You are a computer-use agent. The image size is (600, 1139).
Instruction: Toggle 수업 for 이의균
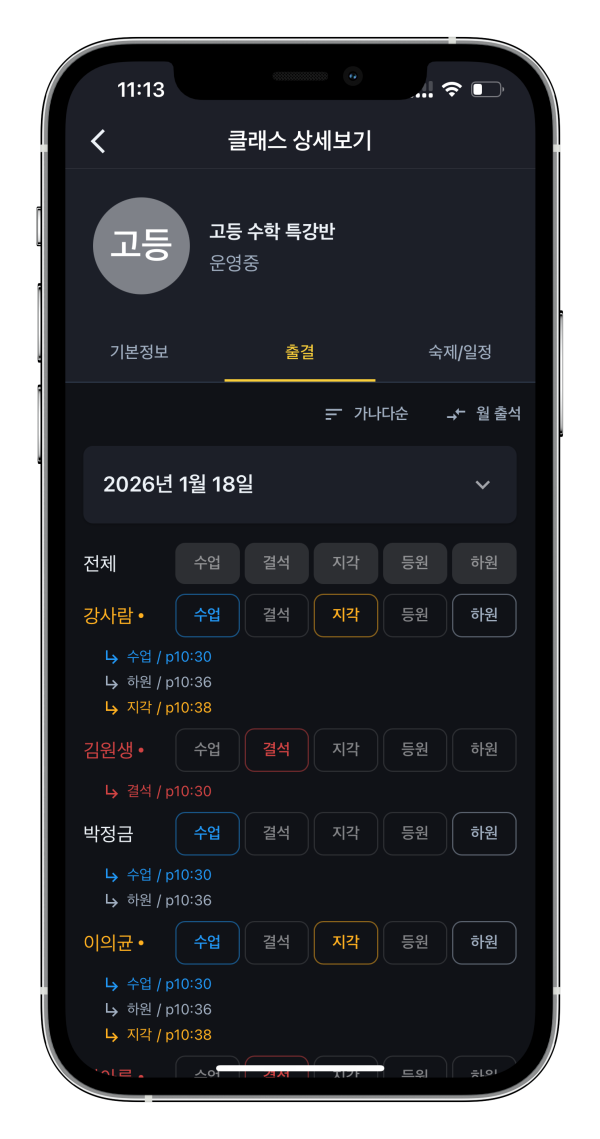click(207, 942)
